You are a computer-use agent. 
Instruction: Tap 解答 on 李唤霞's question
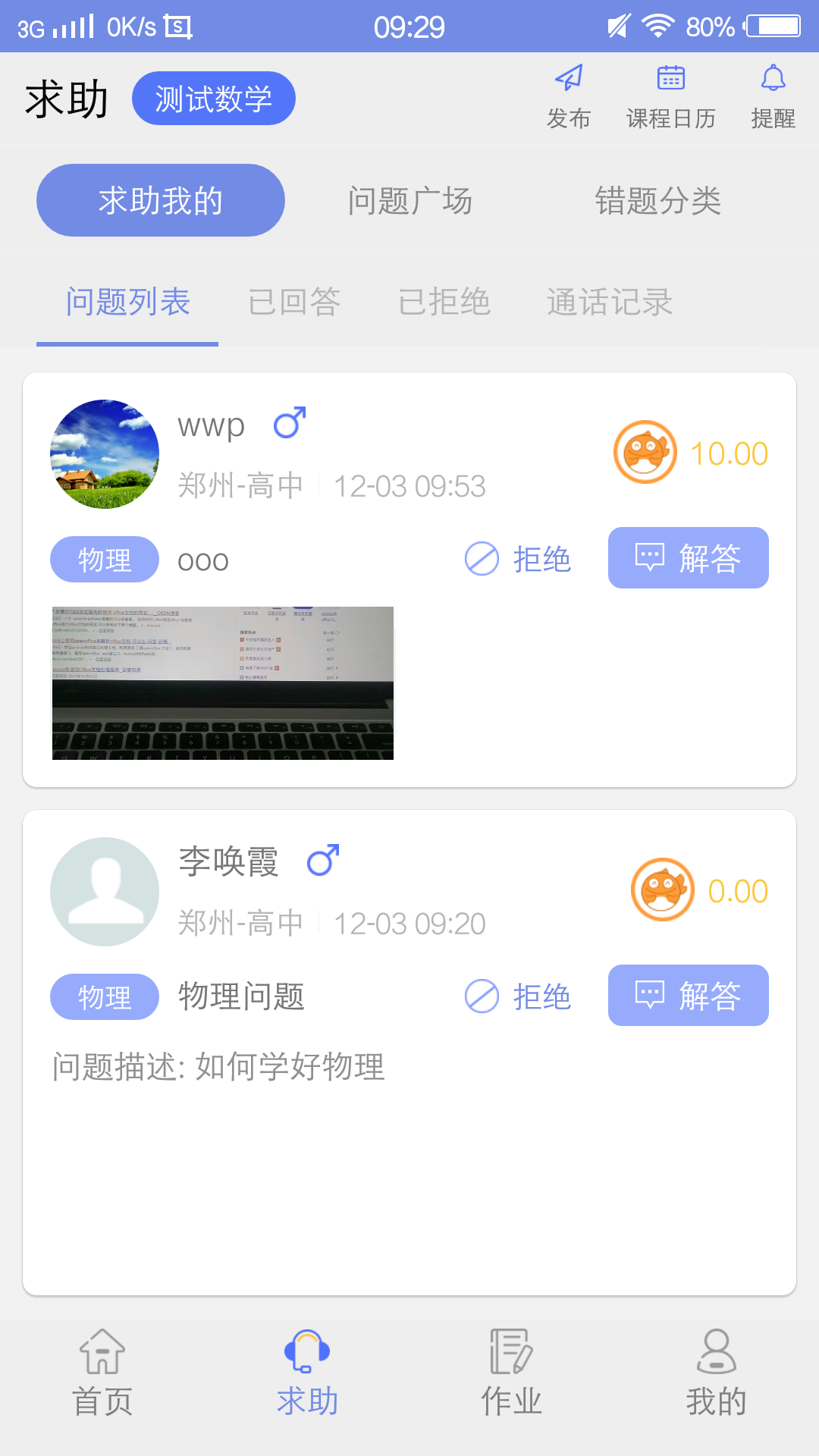click(688, 996)
